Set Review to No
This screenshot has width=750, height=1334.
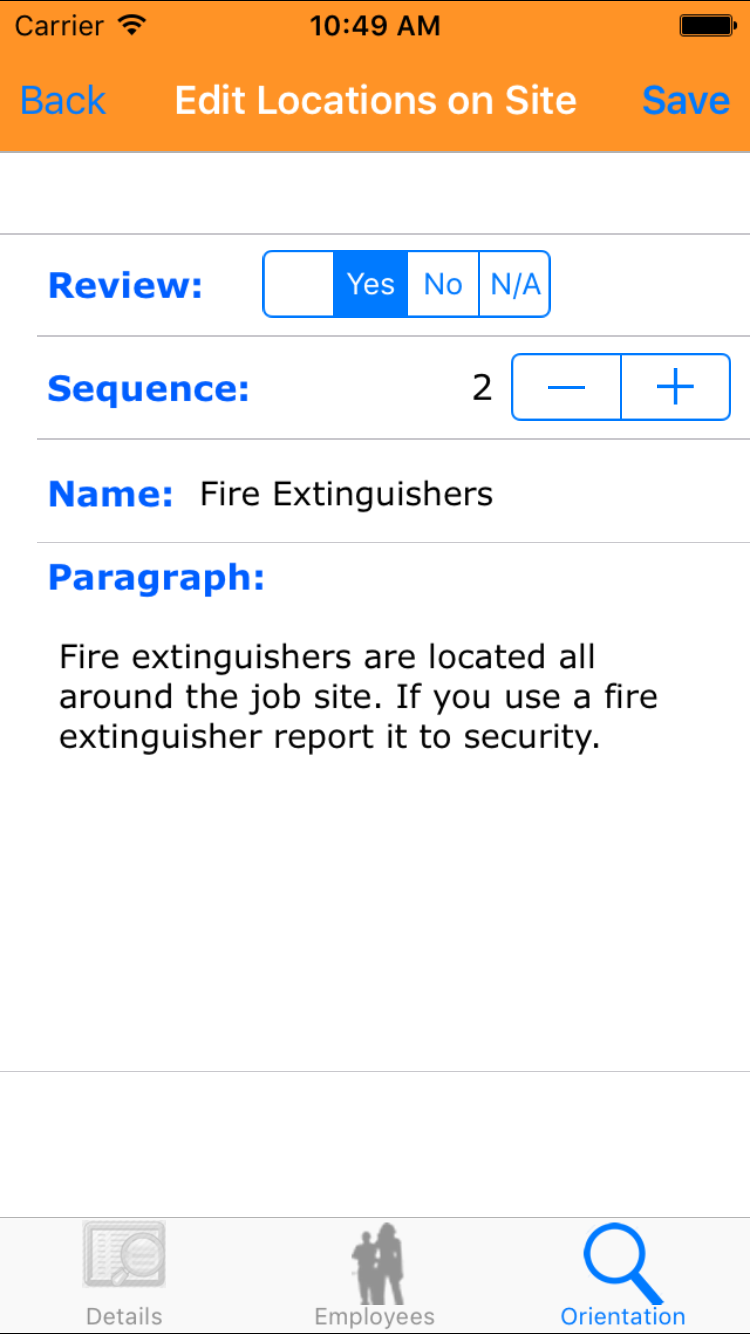443,284
